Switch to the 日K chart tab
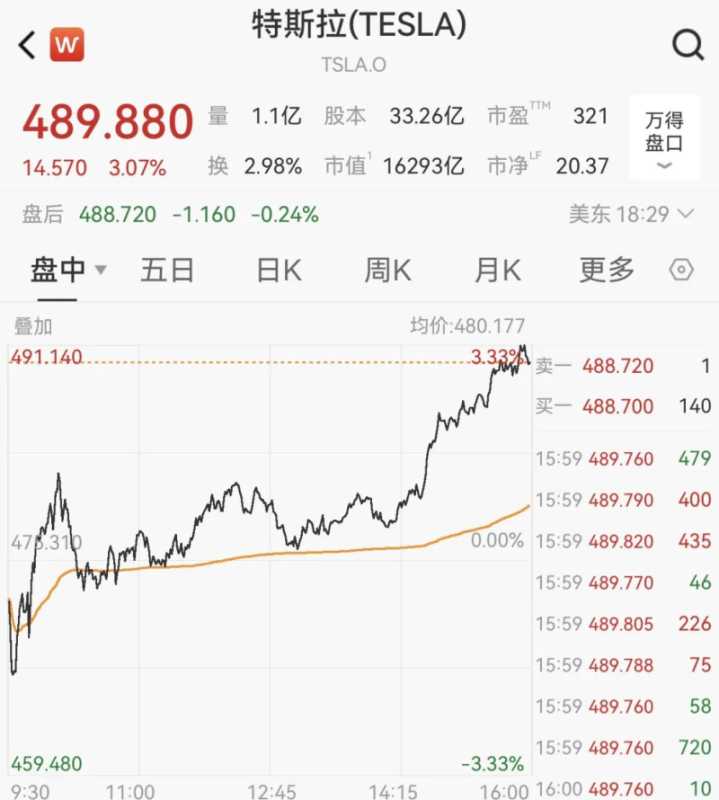This screenshot has height=800, width=719. (x=279, y=270)
